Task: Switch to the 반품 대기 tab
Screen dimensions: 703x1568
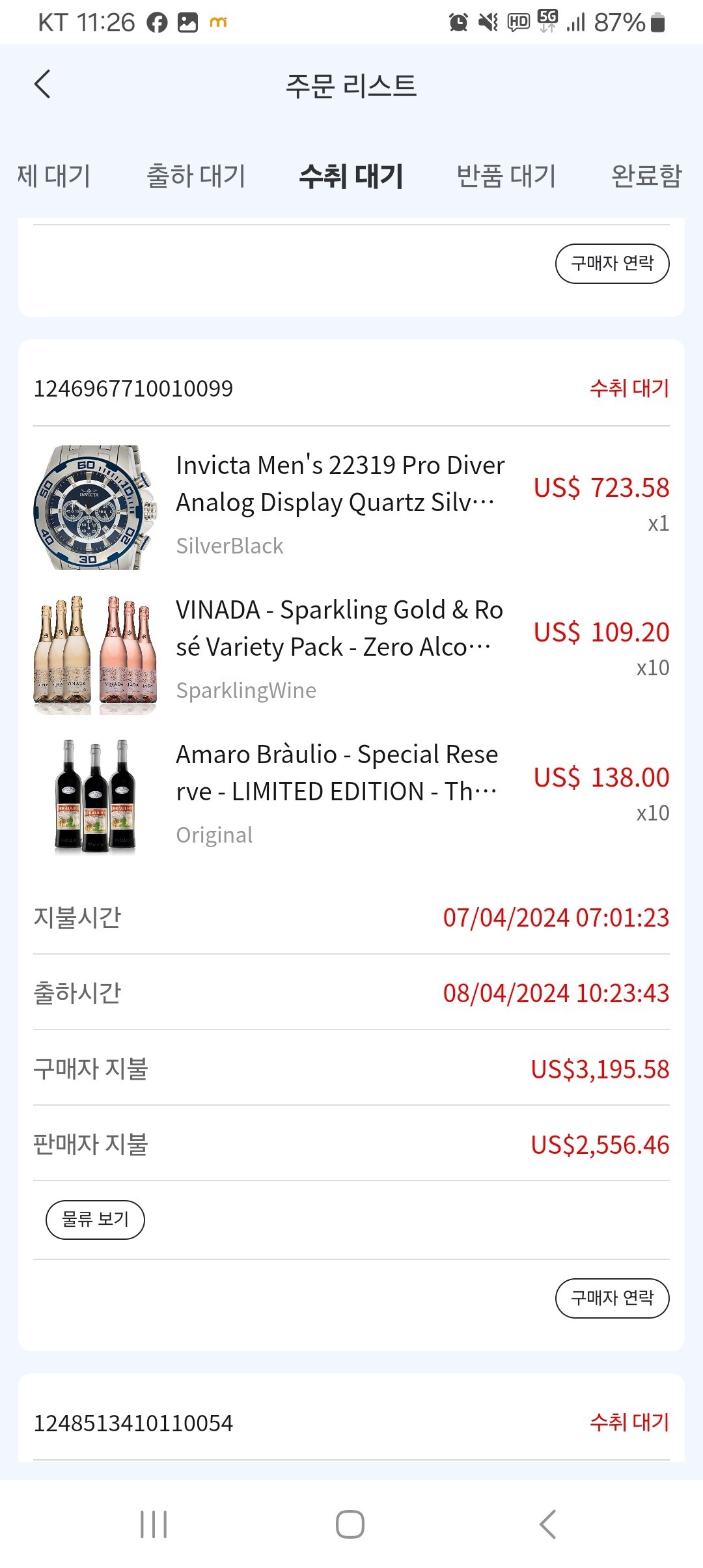Action: [x=506, y=176]
